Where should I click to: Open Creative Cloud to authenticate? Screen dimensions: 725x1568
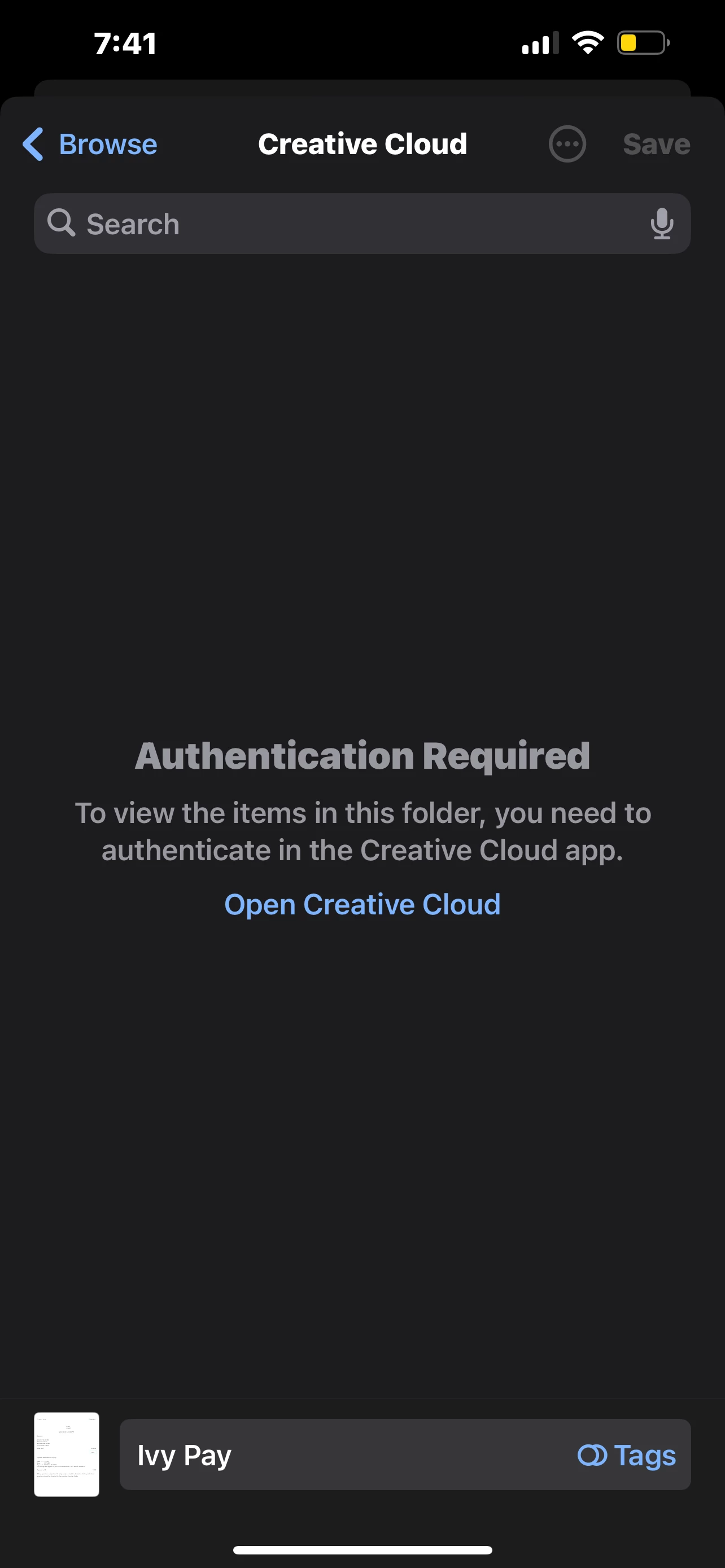362,905
